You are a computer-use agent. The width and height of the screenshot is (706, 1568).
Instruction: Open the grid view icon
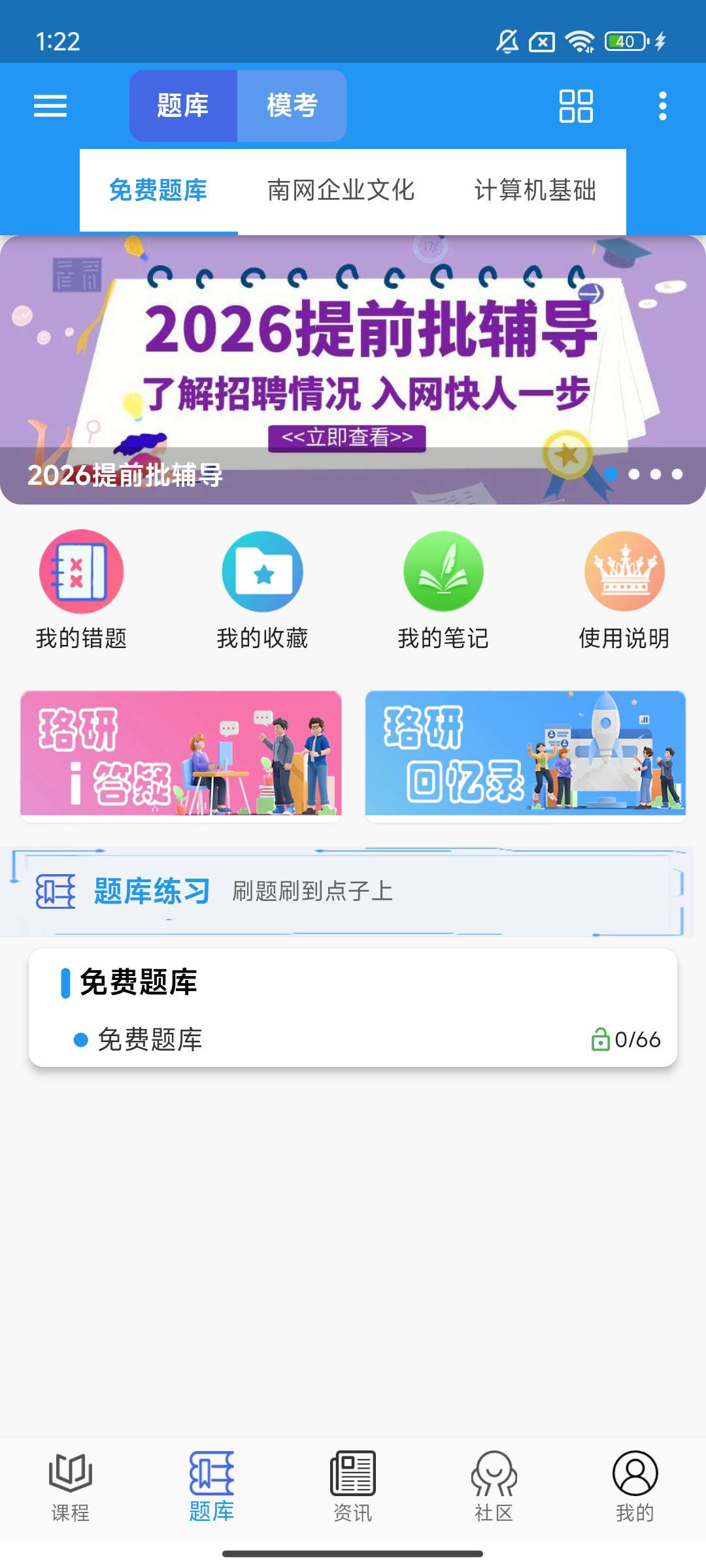(576, 106)
